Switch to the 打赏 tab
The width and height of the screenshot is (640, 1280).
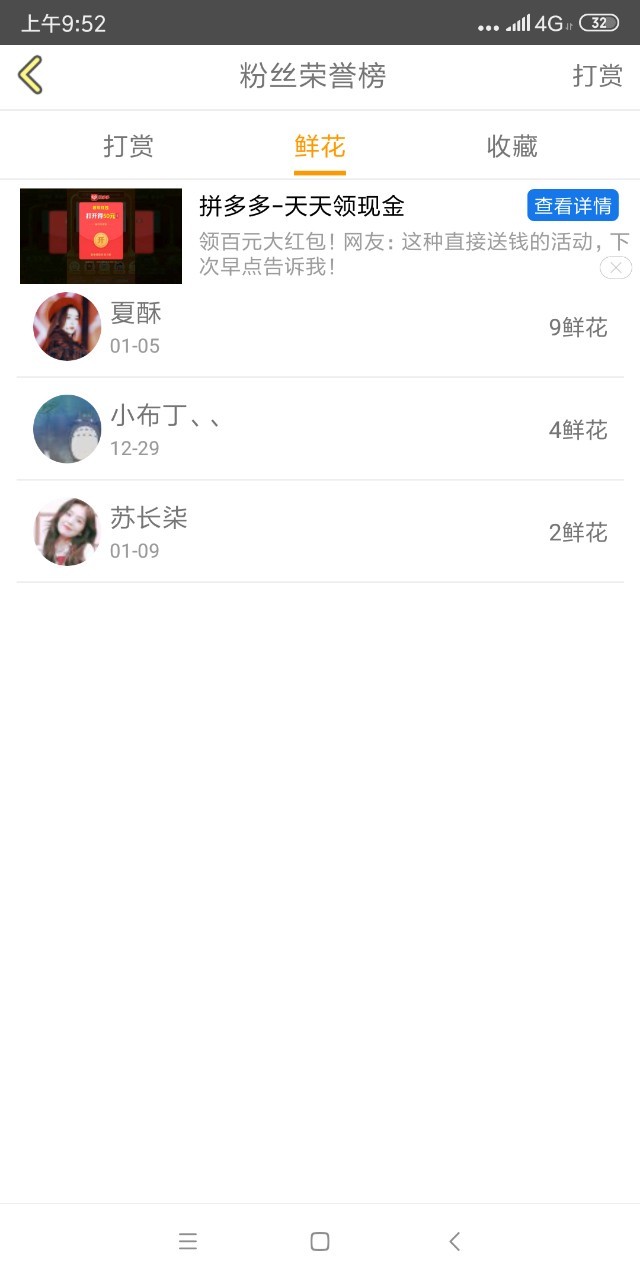[x=128, y=147]
